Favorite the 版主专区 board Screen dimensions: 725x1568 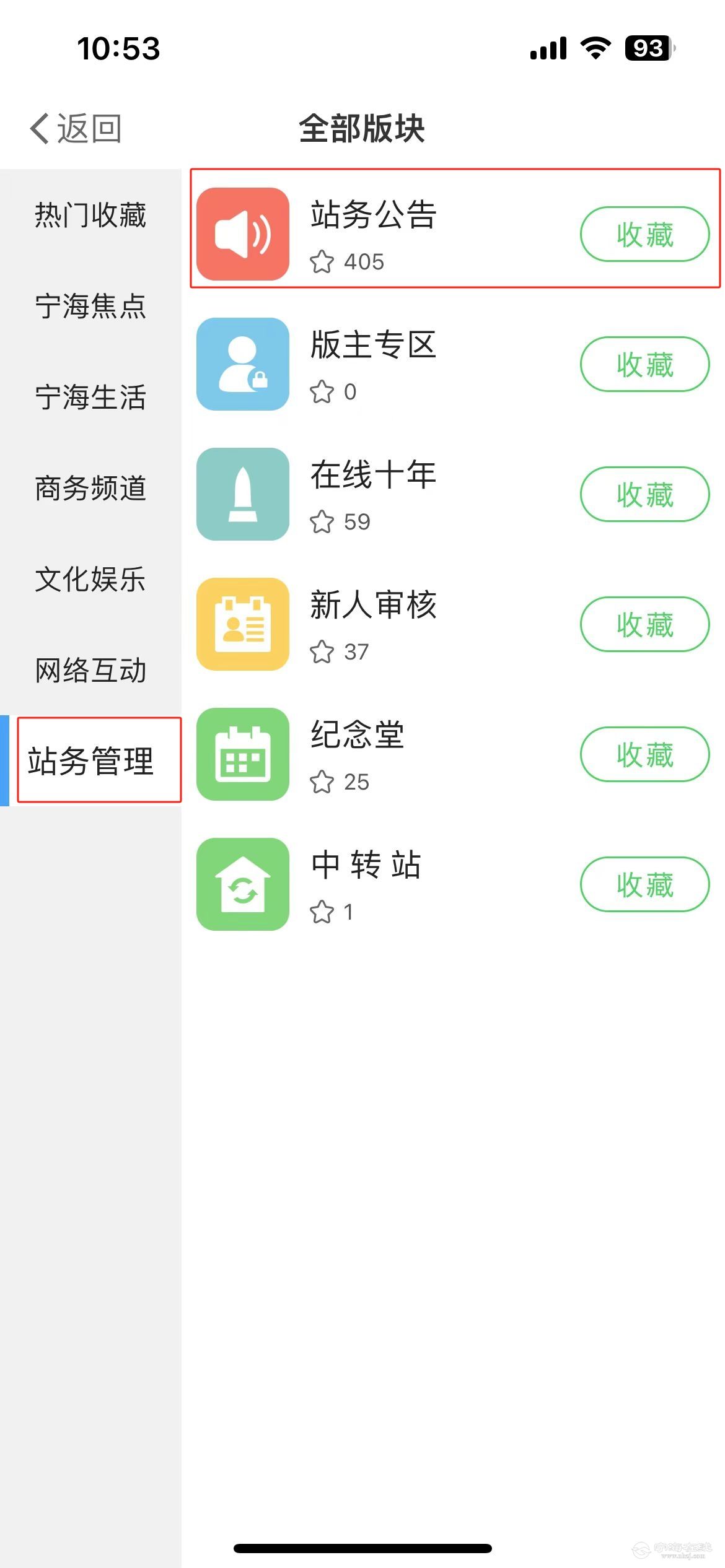644,364
